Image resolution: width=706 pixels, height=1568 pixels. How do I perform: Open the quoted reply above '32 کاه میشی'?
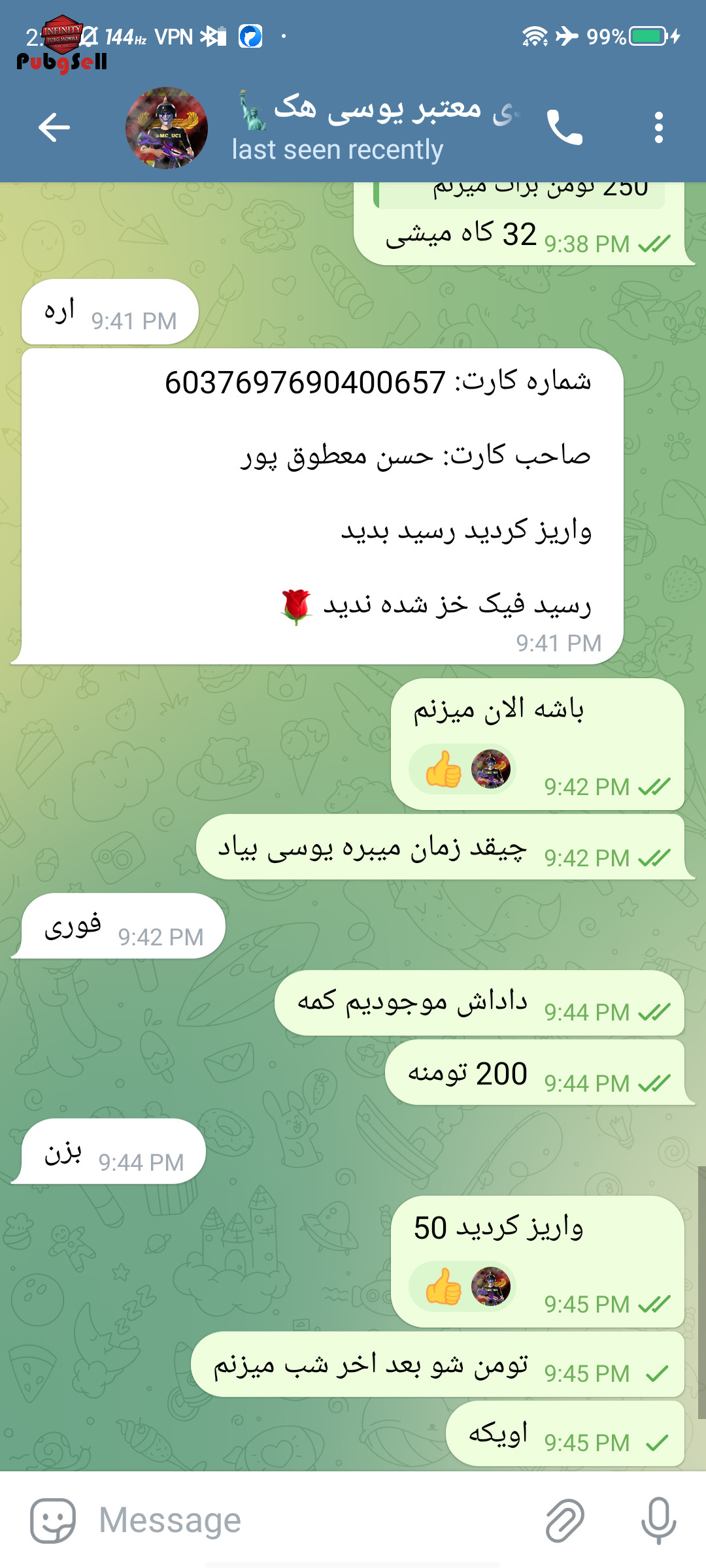click(x=520, y=194)
